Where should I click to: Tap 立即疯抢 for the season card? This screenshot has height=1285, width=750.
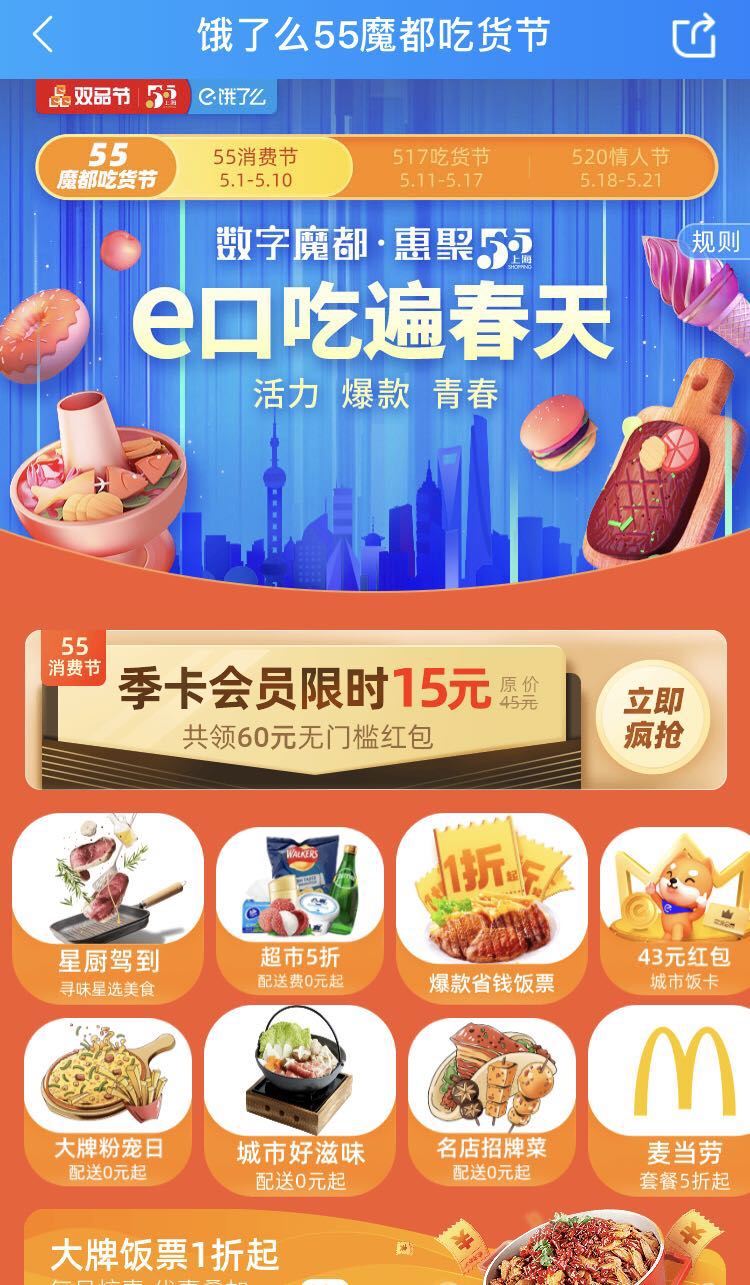point(653,717)
